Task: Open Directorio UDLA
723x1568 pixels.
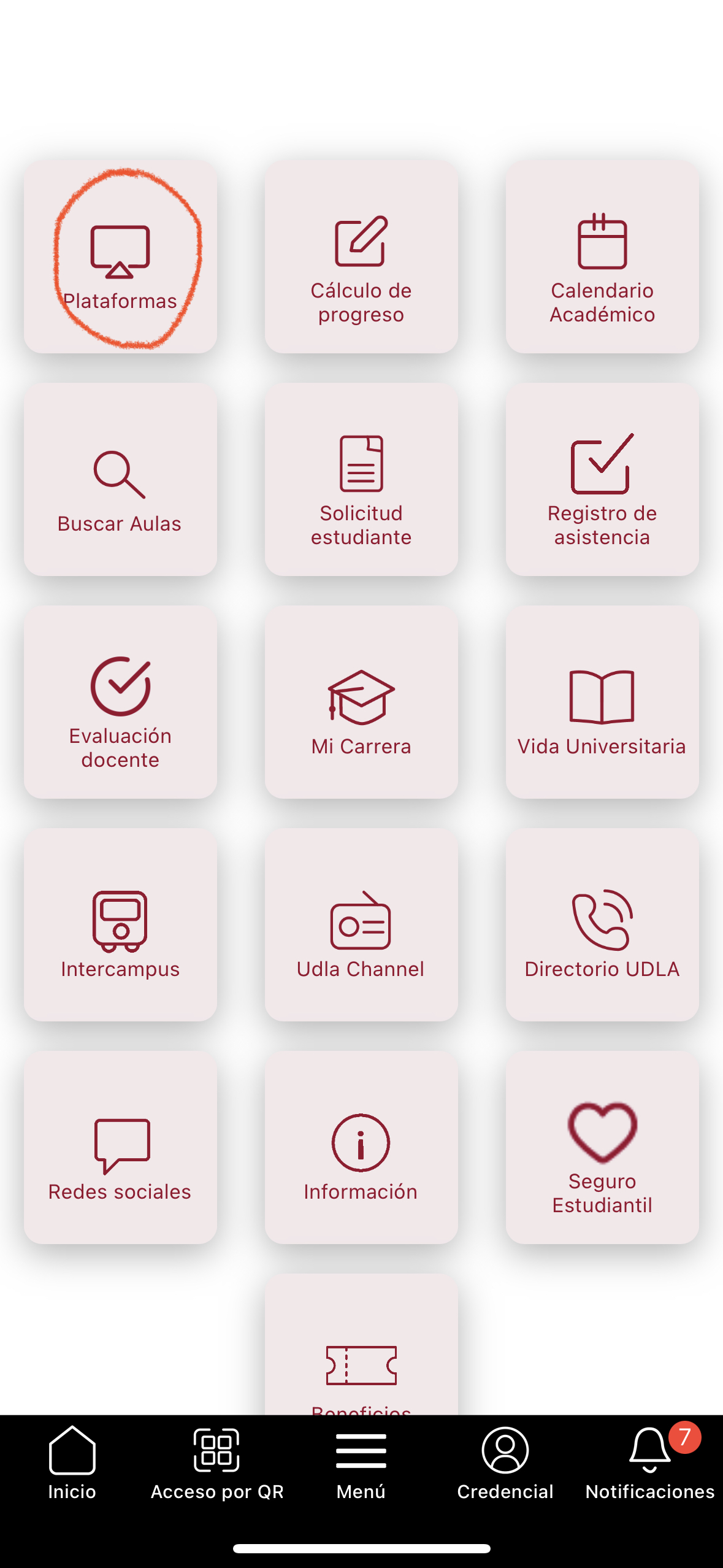Action: click(602, 926)
